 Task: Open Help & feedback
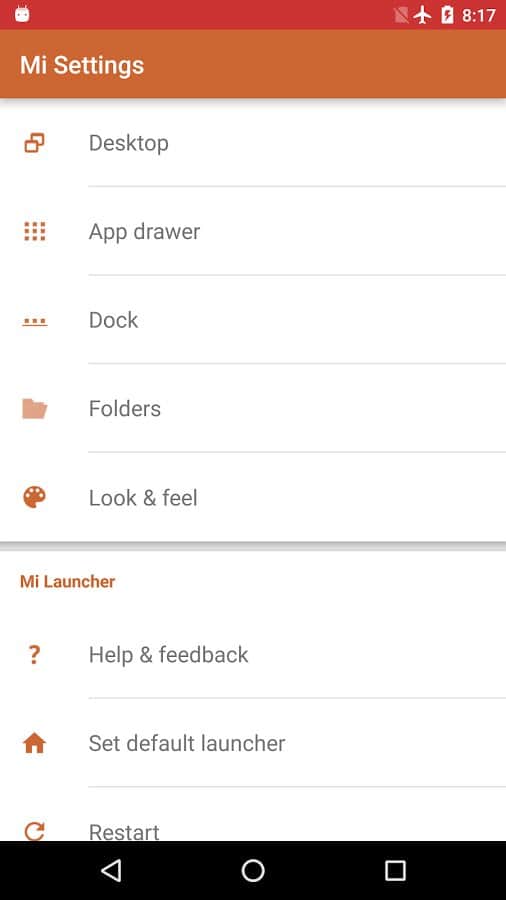click(253, 654)
